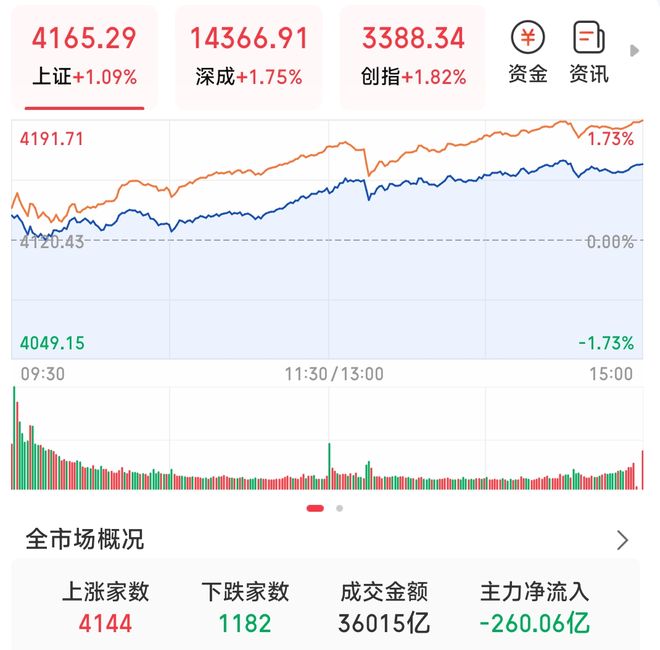
Task: Tap the chart page indicator dots
Action: pos(326,508)
